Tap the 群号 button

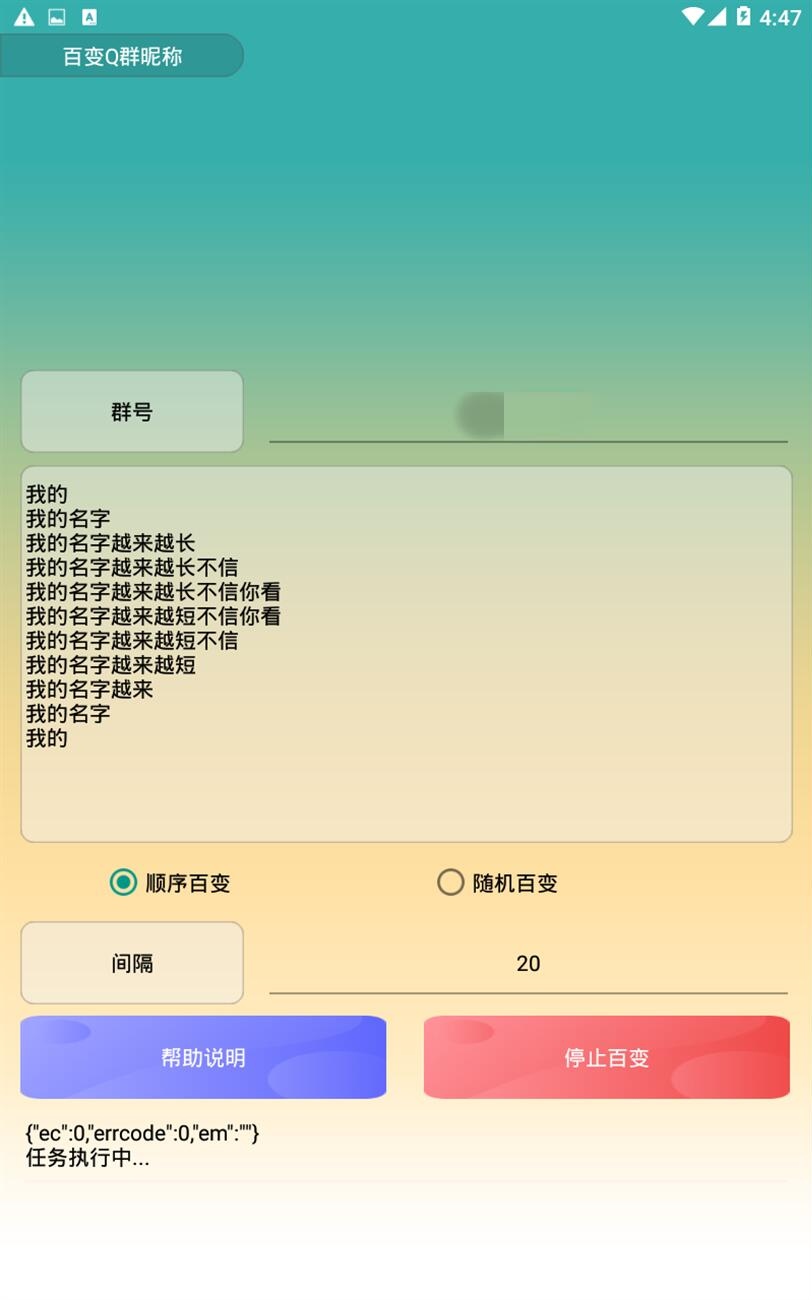pyautogui.click(x=132, y=411)
